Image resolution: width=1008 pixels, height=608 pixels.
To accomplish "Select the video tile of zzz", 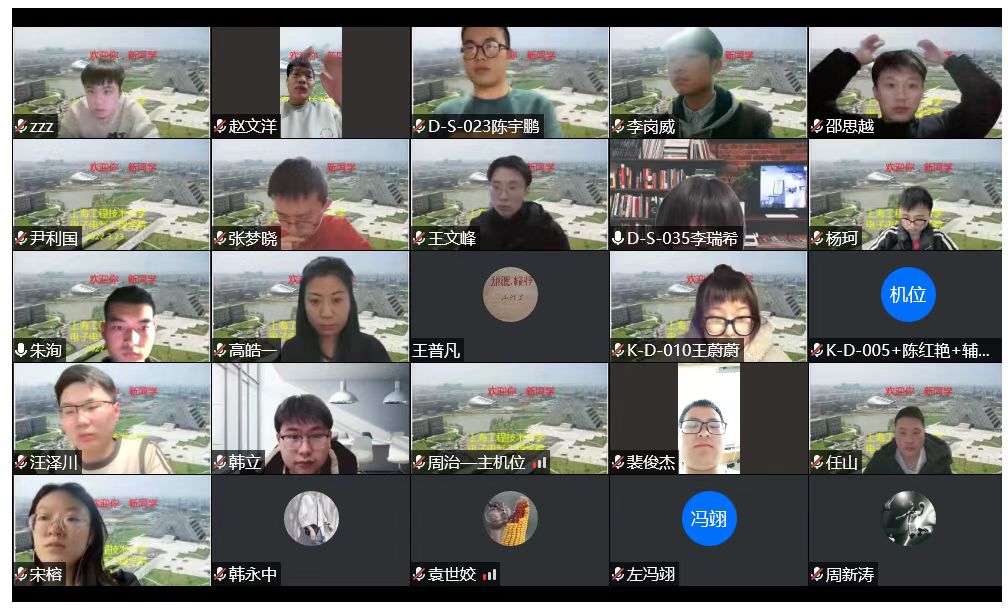I will click(x=111, y=82).
